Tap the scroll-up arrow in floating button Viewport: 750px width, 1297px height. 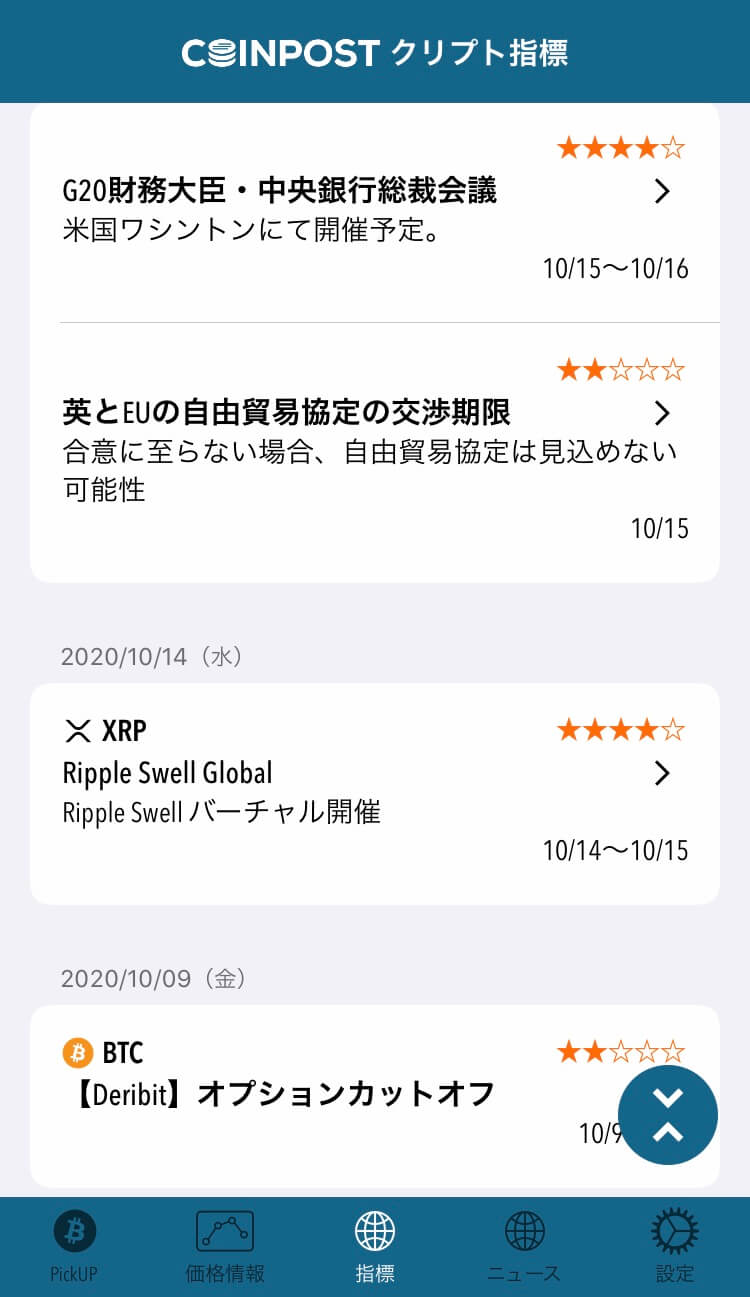[x=668, y=1133]
